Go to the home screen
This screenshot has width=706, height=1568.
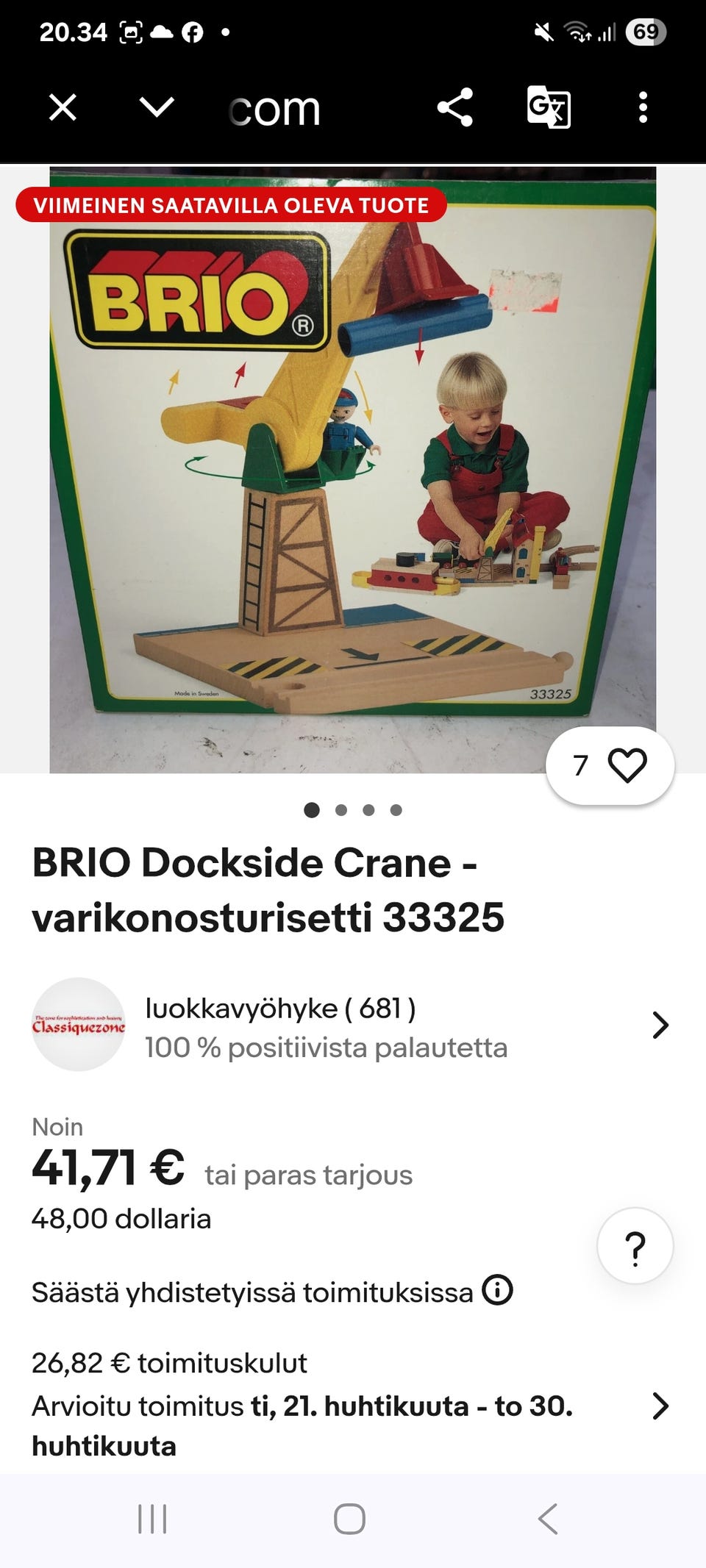pyautogui.click(x=349, y=1519)
